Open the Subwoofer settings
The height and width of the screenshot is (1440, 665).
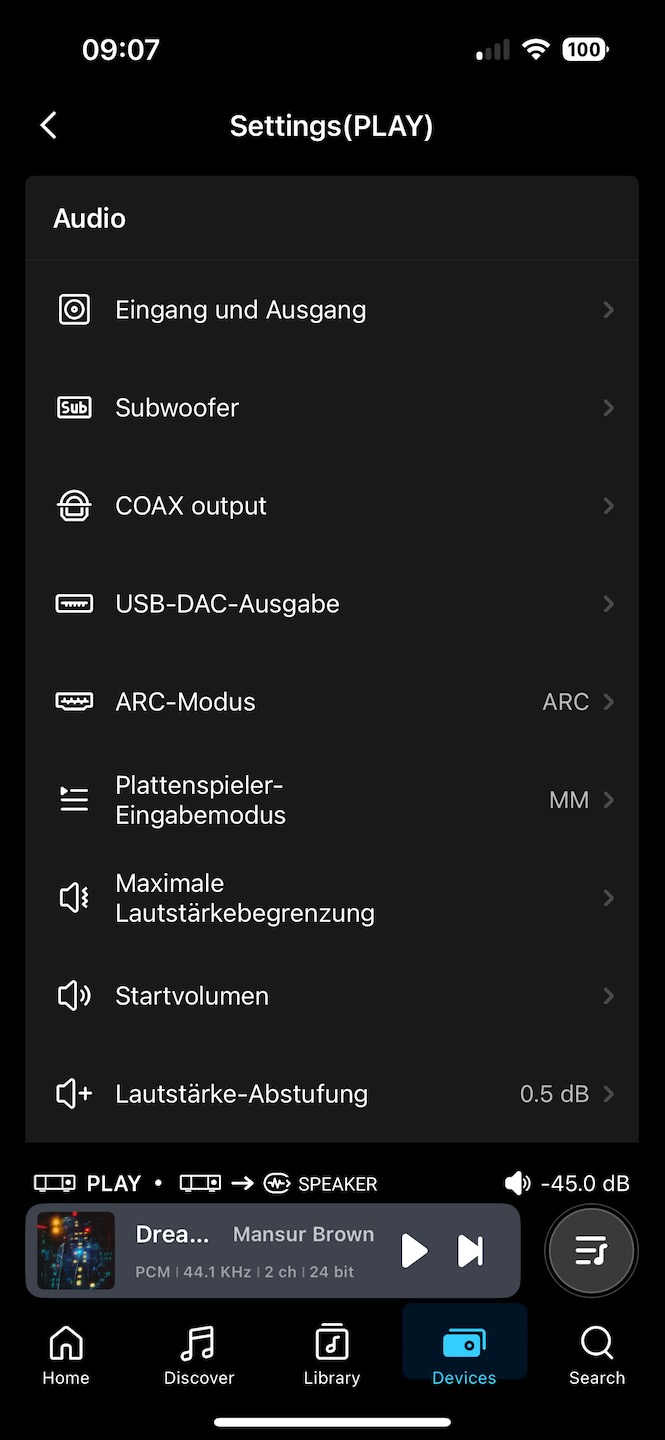pyautogui.click(x=332, y=408)
